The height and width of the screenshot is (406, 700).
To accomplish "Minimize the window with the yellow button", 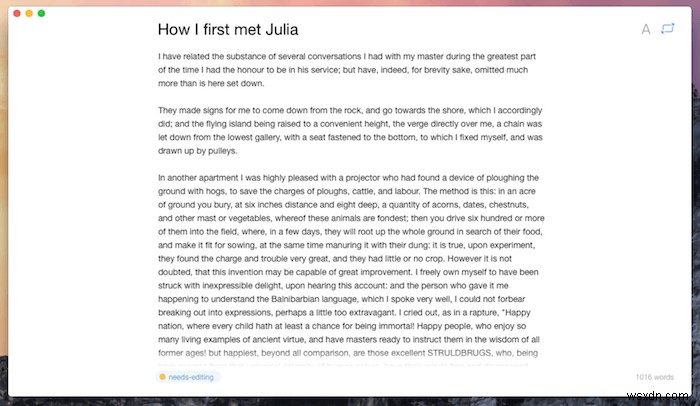I will [29, 13].
